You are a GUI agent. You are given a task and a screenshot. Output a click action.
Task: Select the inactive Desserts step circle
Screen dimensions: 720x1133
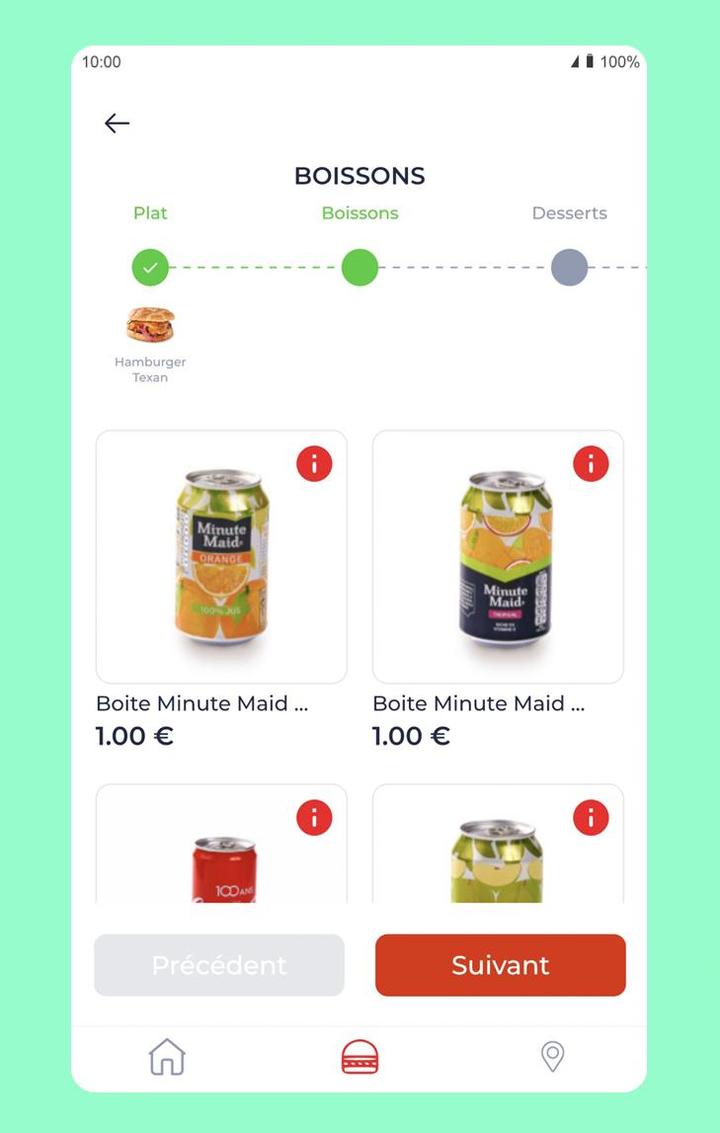(570, 267)
